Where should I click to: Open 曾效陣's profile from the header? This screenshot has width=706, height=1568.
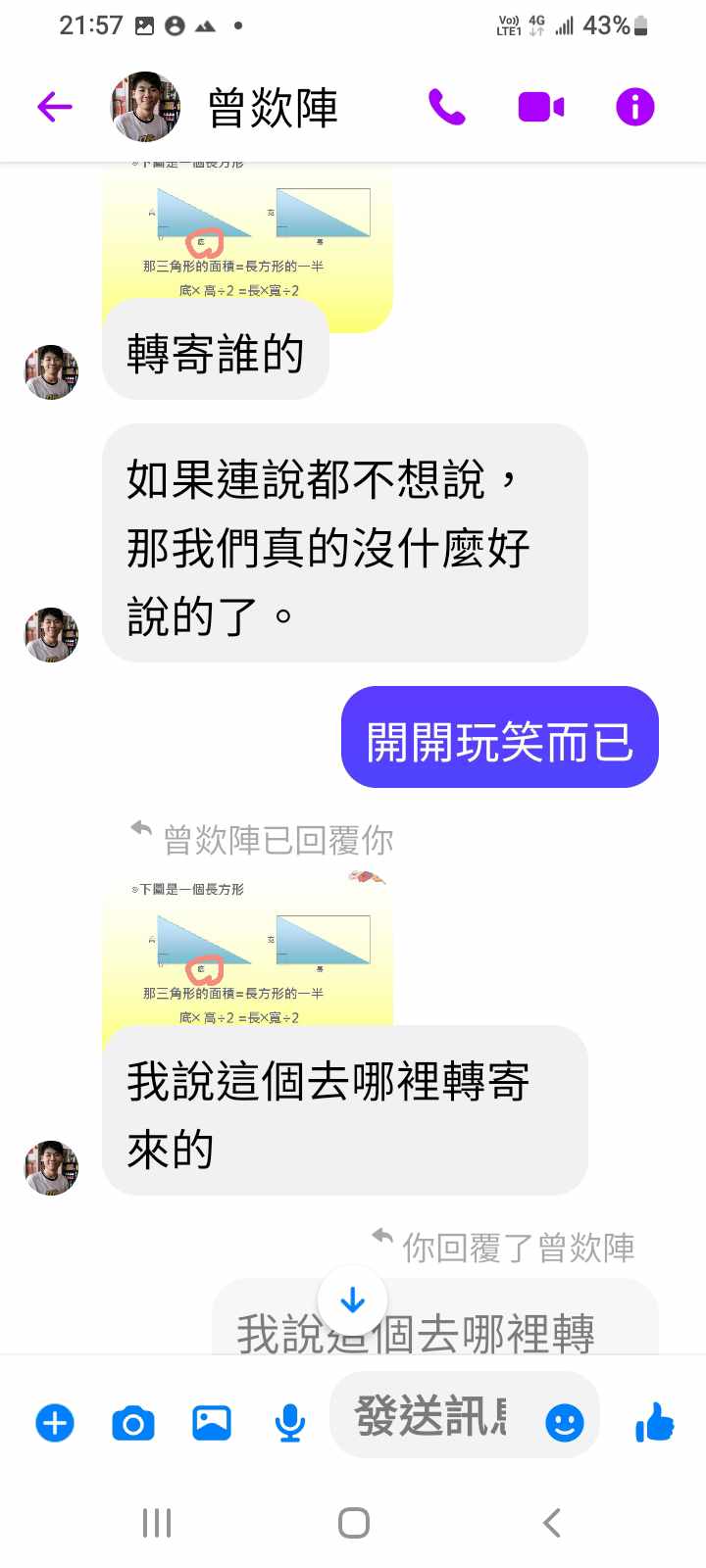273,107
